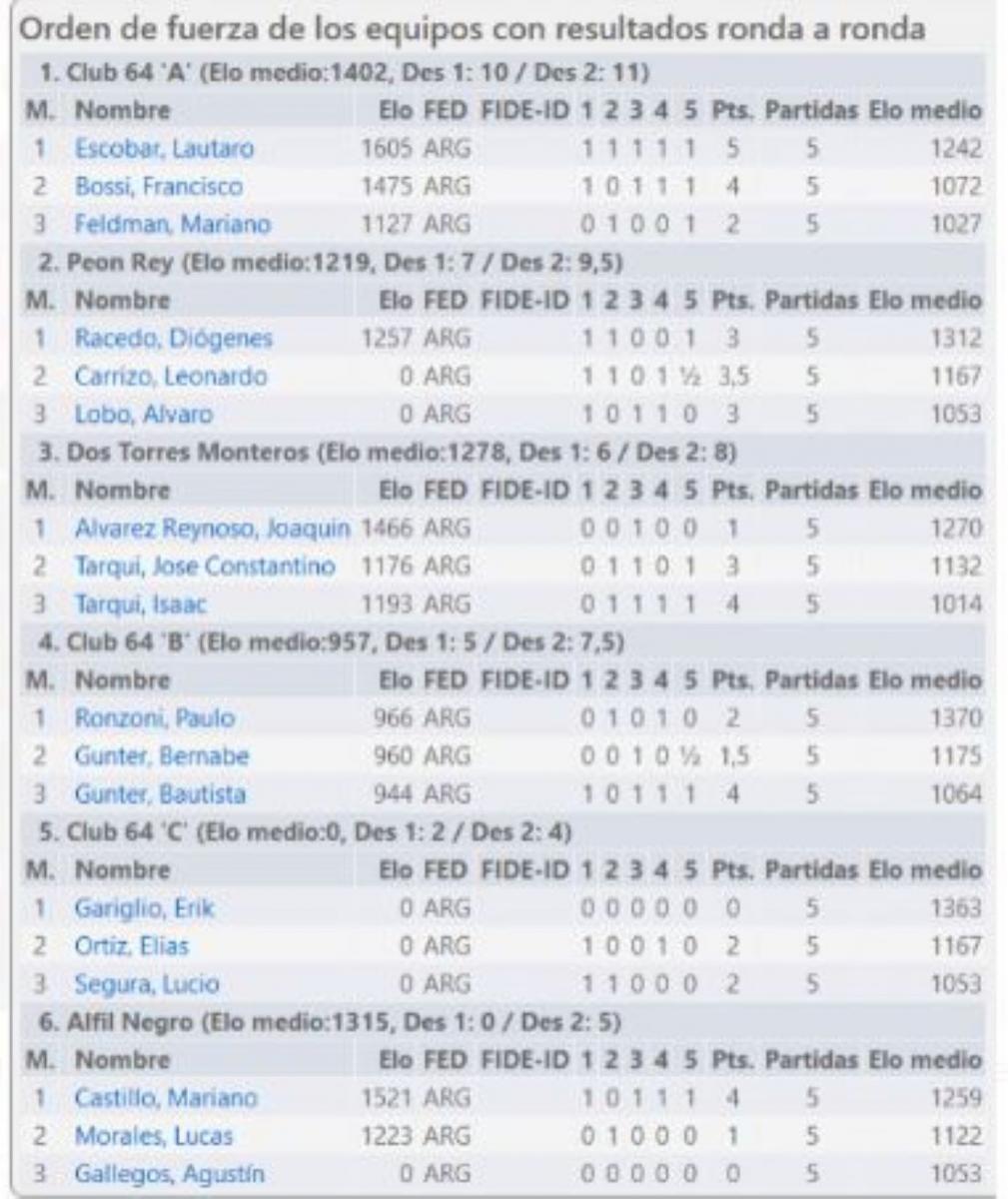Viewport: 1008px width, 1199px height.
Task: Select Carrizo, Leonardo's name link
Action: click(x=171, y=377)
